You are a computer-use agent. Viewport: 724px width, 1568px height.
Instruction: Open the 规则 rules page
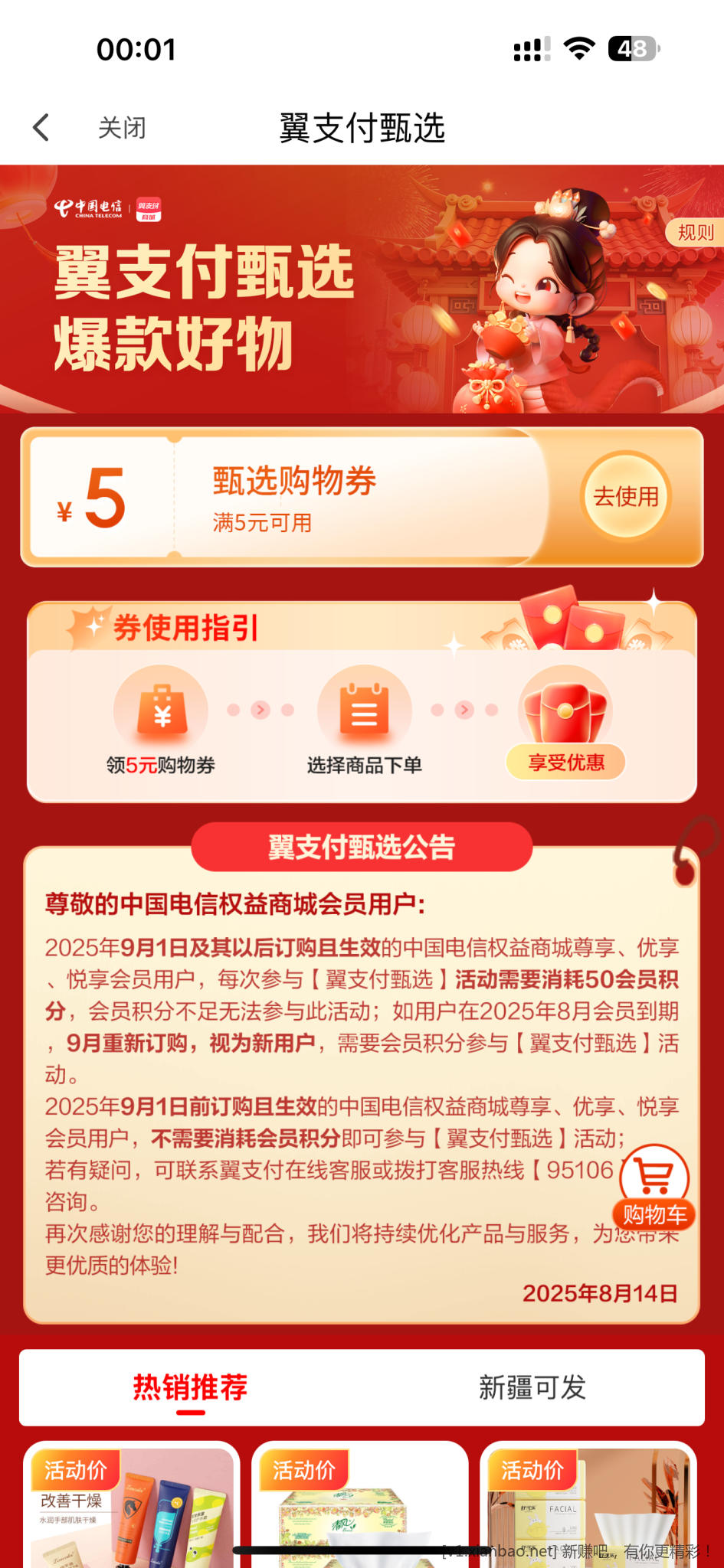(694, 233)
